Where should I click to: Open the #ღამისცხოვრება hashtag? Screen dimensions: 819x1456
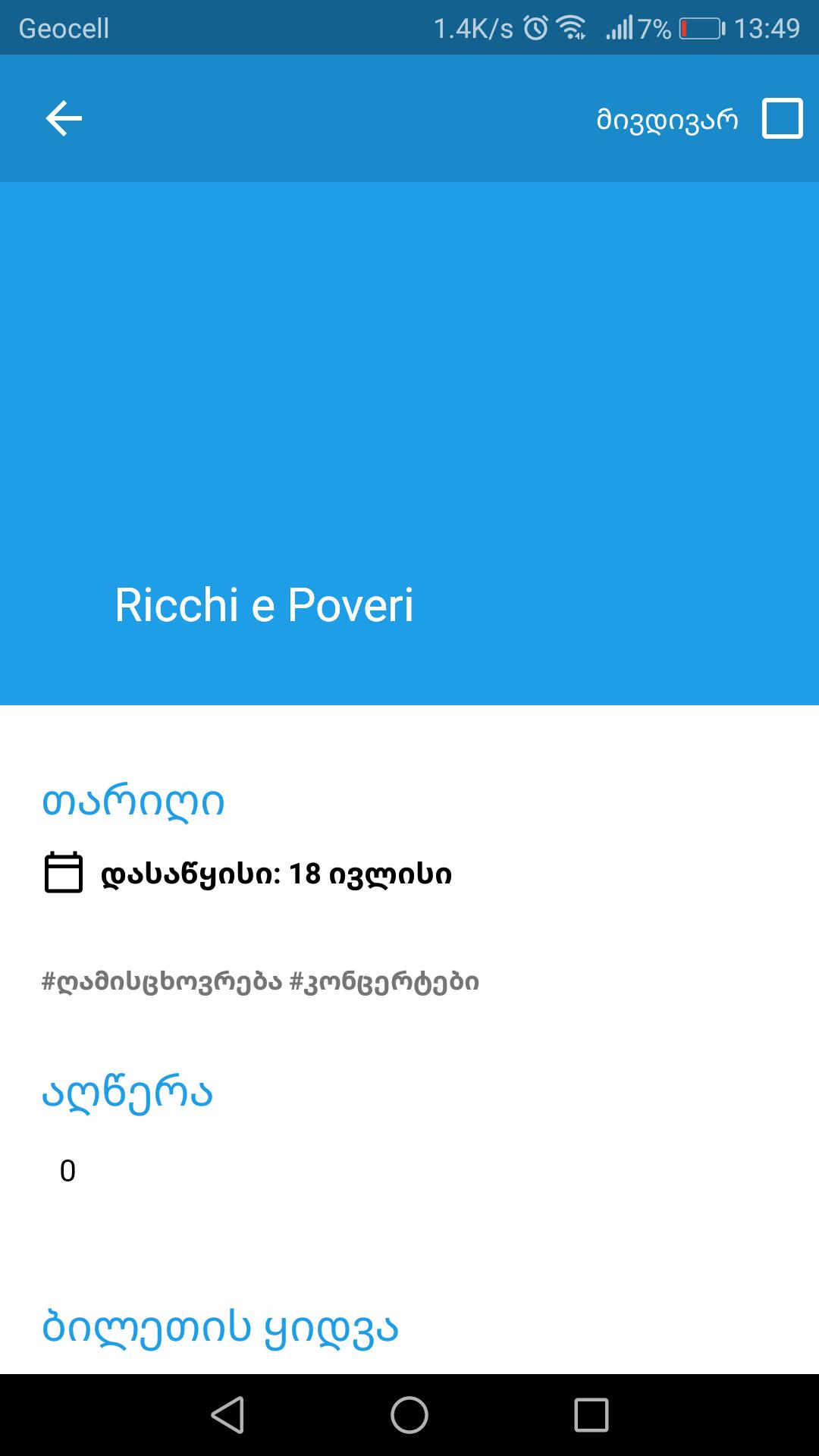pyautogui.click(x=162, y=982)
